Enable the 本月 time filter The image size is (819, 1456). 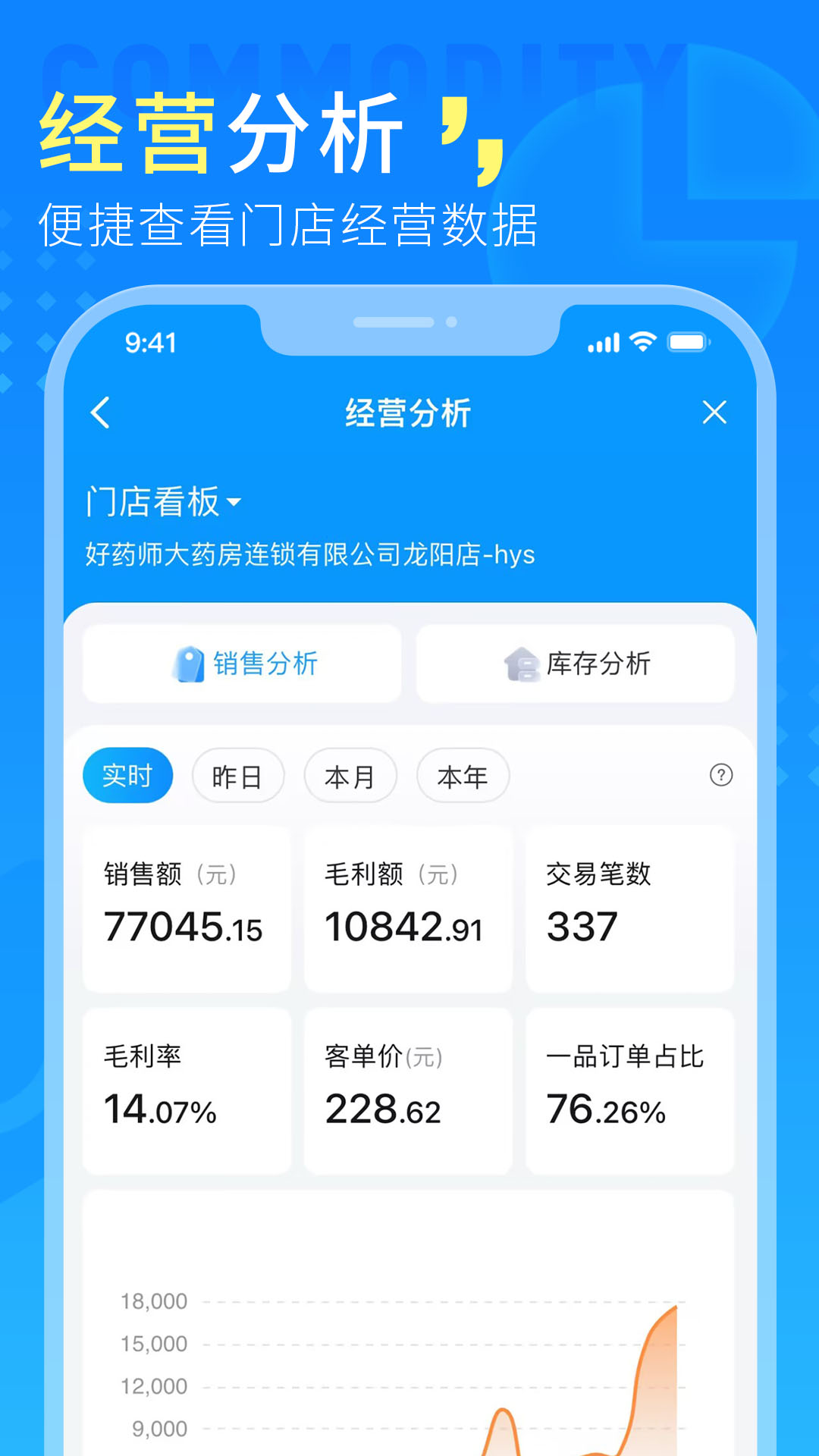pos(350,775)
